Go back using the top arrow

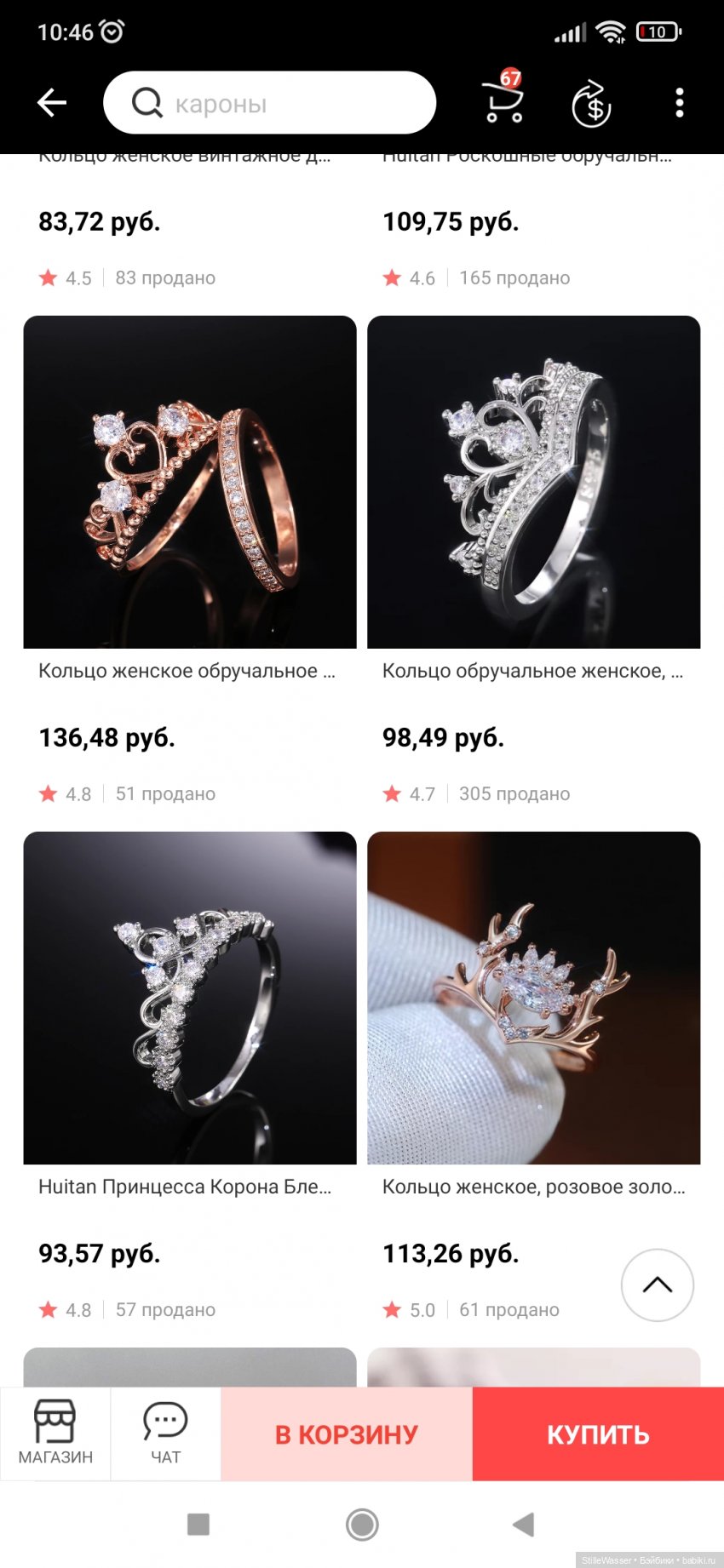[x=52, y=103]
